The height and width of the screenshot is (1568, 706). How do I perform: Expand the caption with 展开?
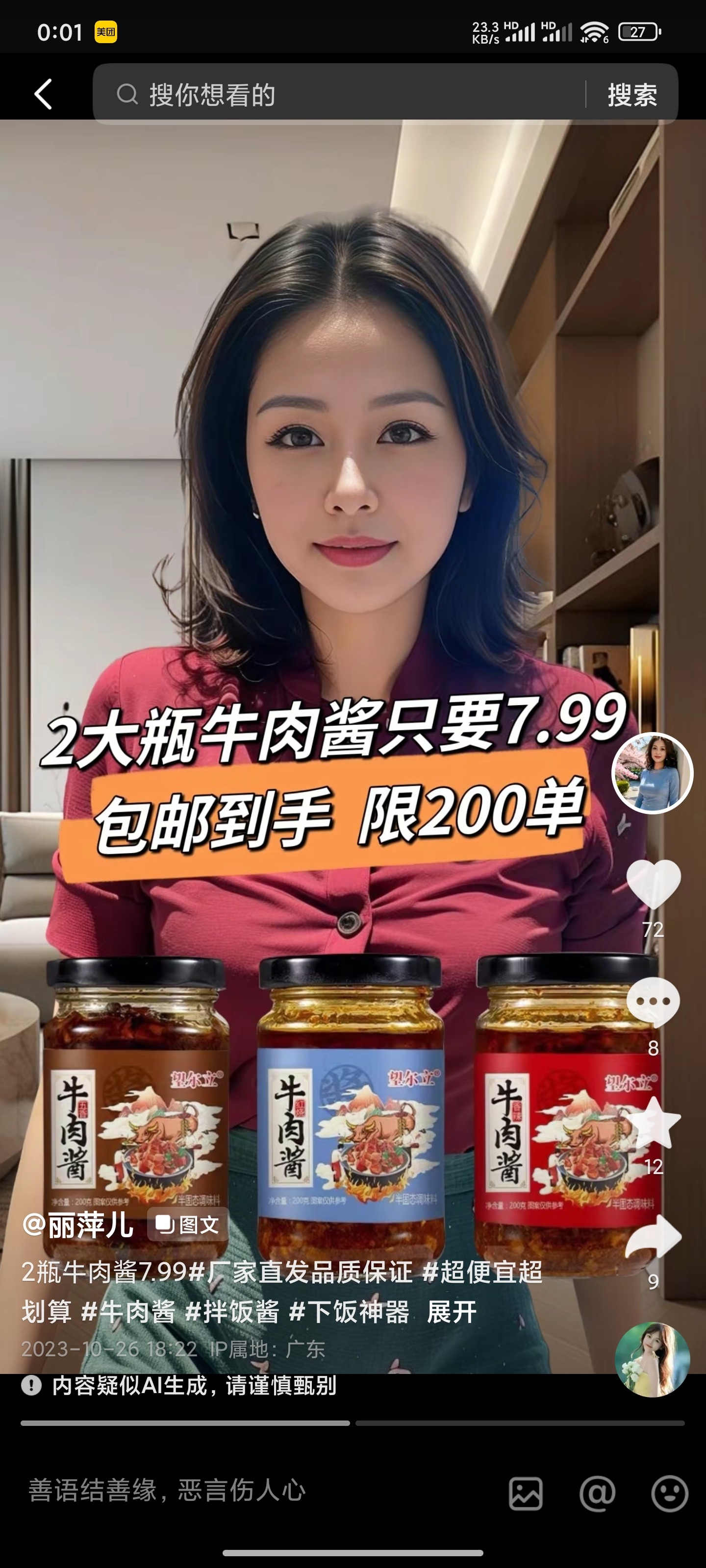point(452,1311)
